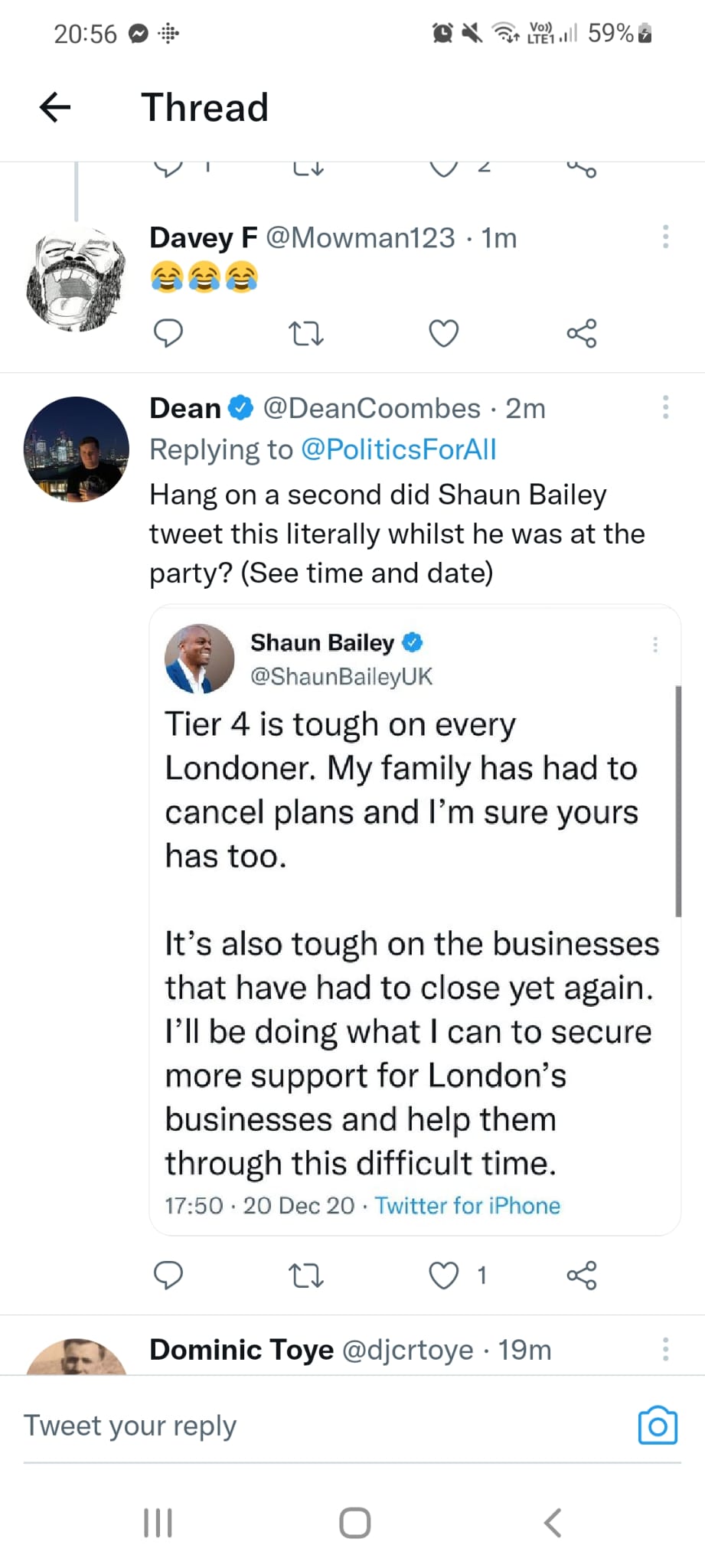Open overflow menu on Dominic Toye's tweet
Screen dimensions: 705x1568
665,1349
